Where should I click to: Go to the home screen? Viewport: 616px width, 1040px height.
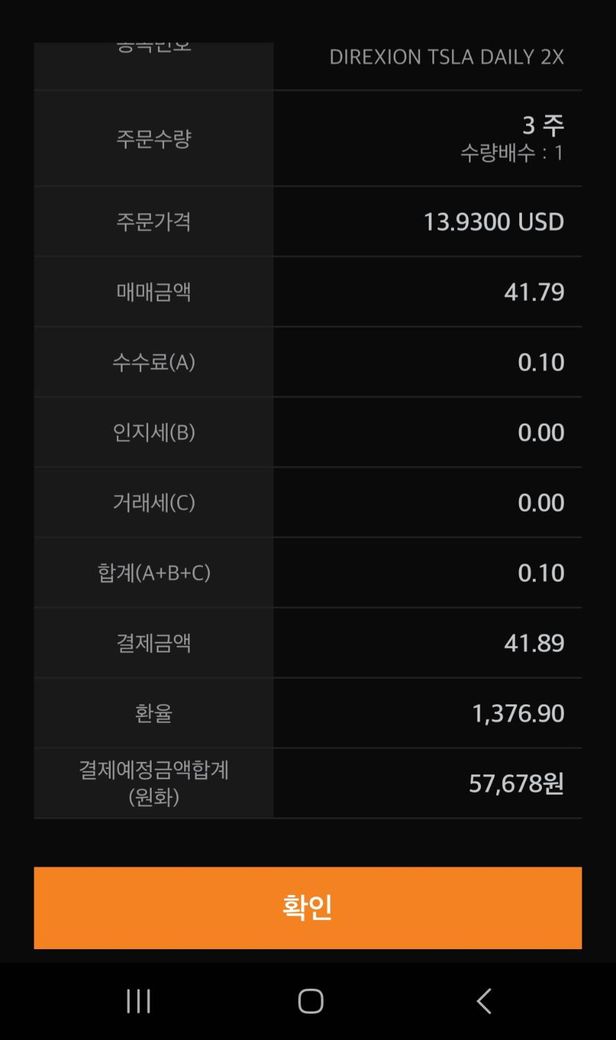[x=310, y=1001]
